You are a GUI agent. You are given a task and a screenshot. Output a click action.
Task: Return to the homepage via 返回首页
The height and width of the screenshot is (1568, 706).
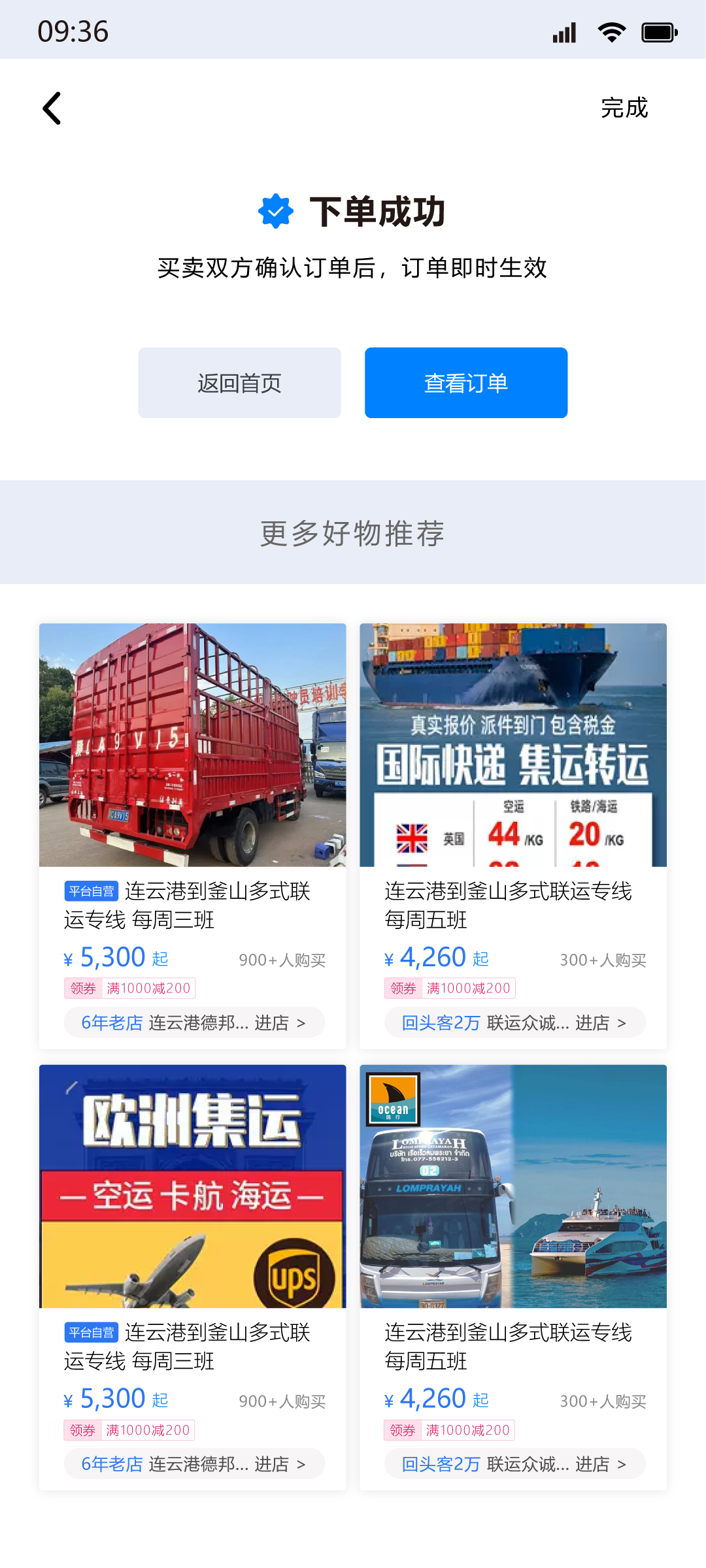239,383
